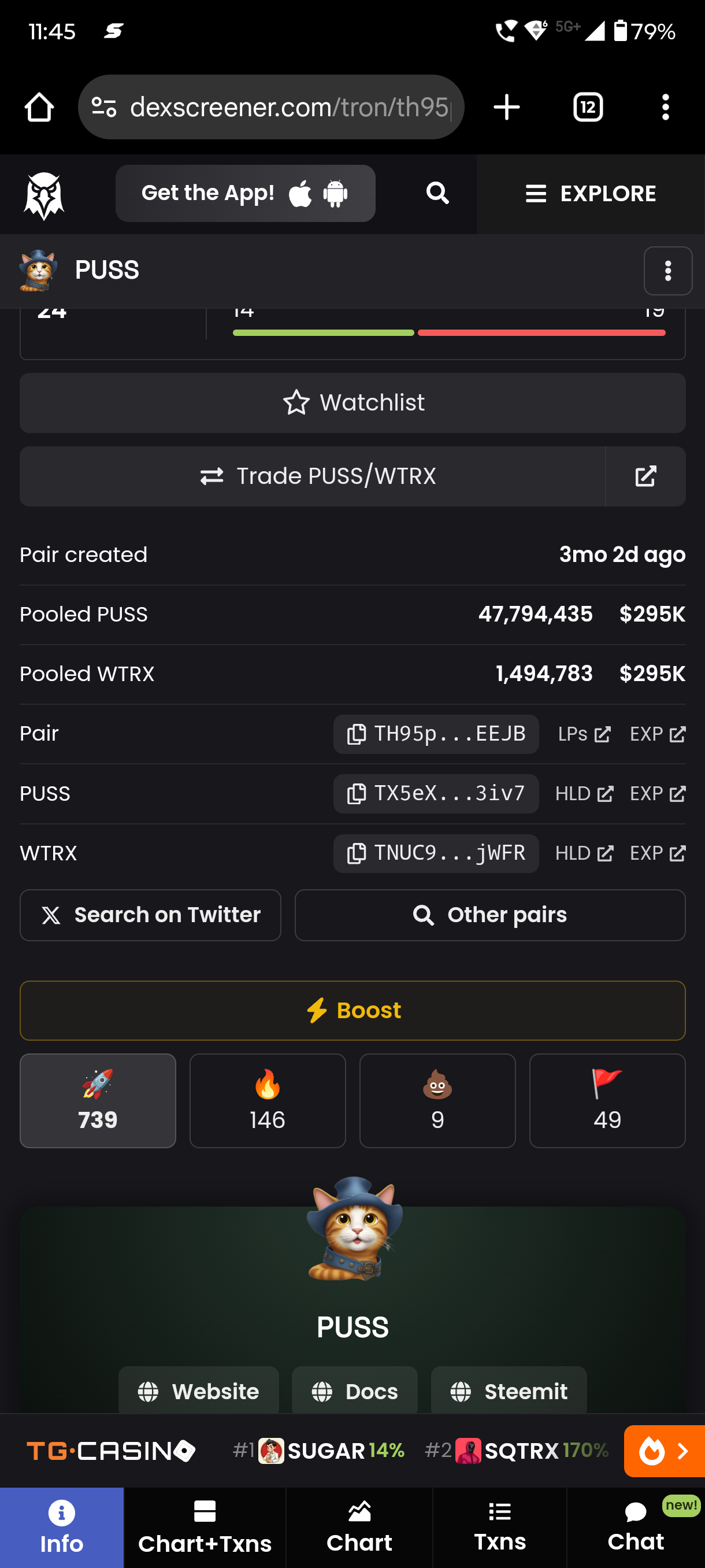Screen dimensions: 705x1568
Task: Open the DexScreener search icon
Action: [x=437, y=194]
